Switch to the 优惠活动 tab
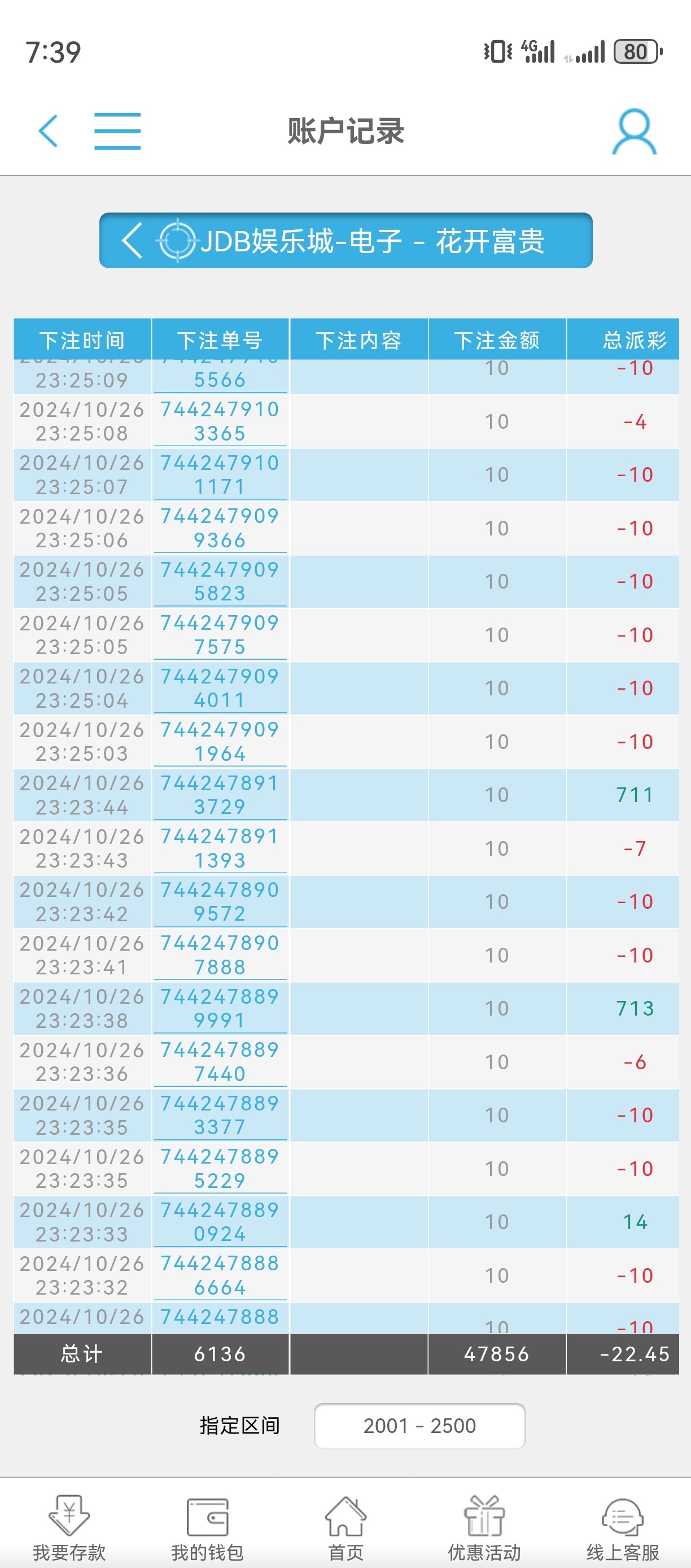The width and height of the screenshot is (691, 1568). (x=484, y=1528)
